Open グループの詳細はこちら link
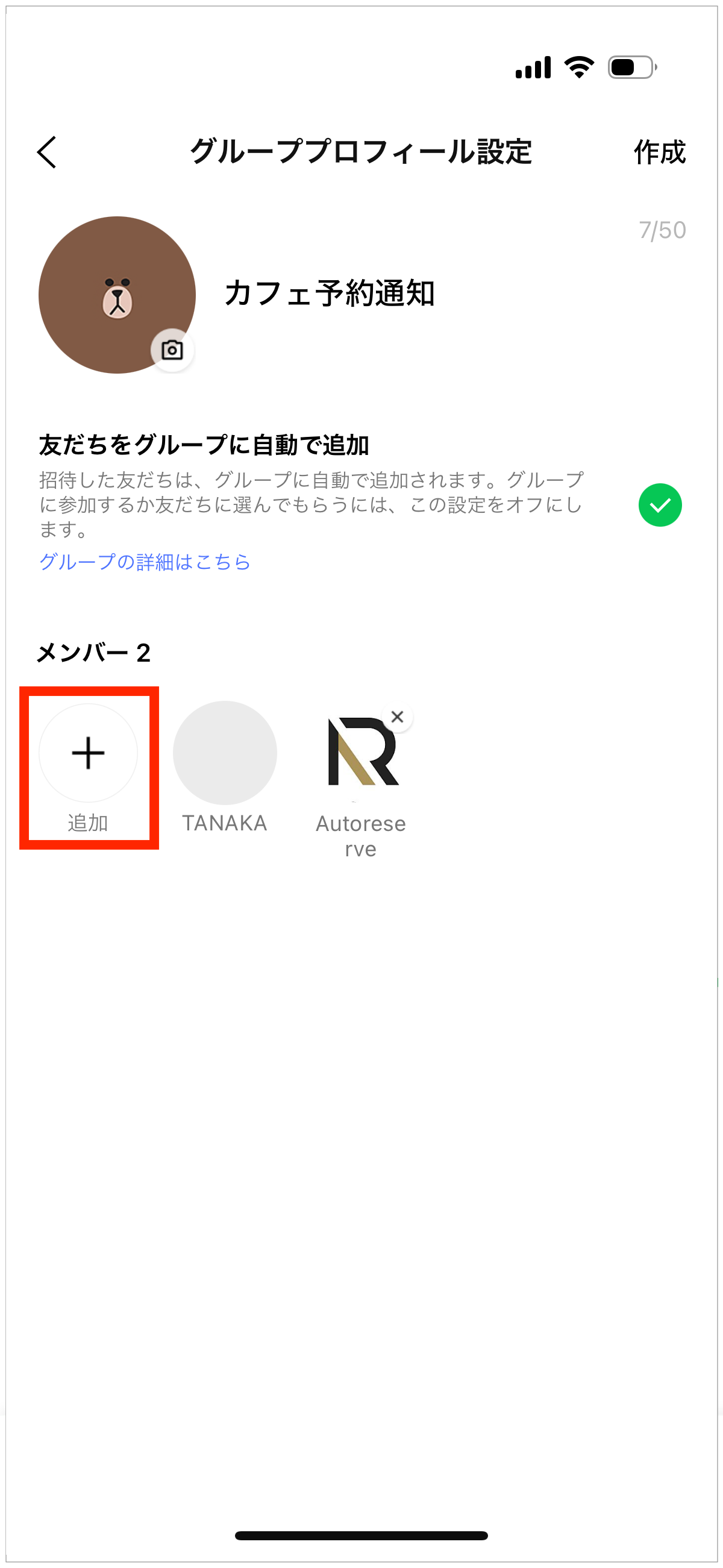723x1568 pixels. (145, 561)
